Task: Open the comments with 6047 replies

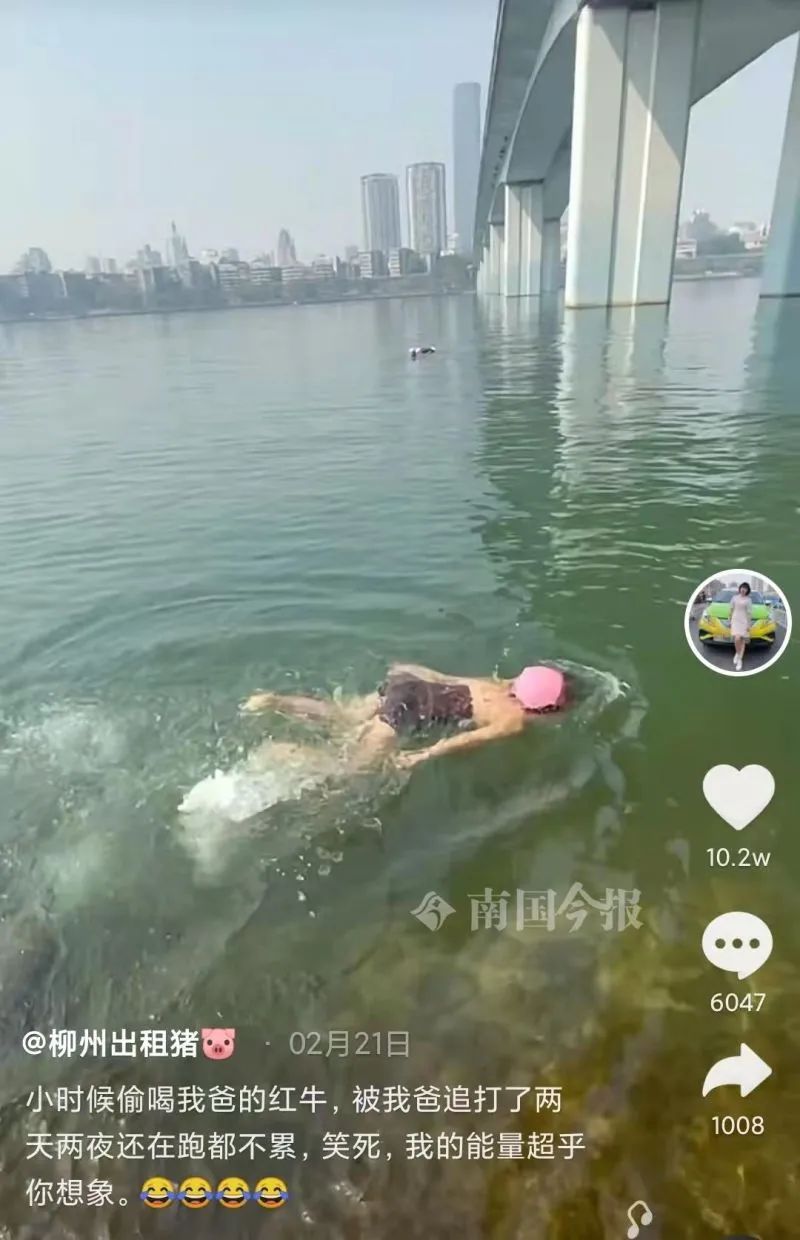Action: [x=737, y=944]
